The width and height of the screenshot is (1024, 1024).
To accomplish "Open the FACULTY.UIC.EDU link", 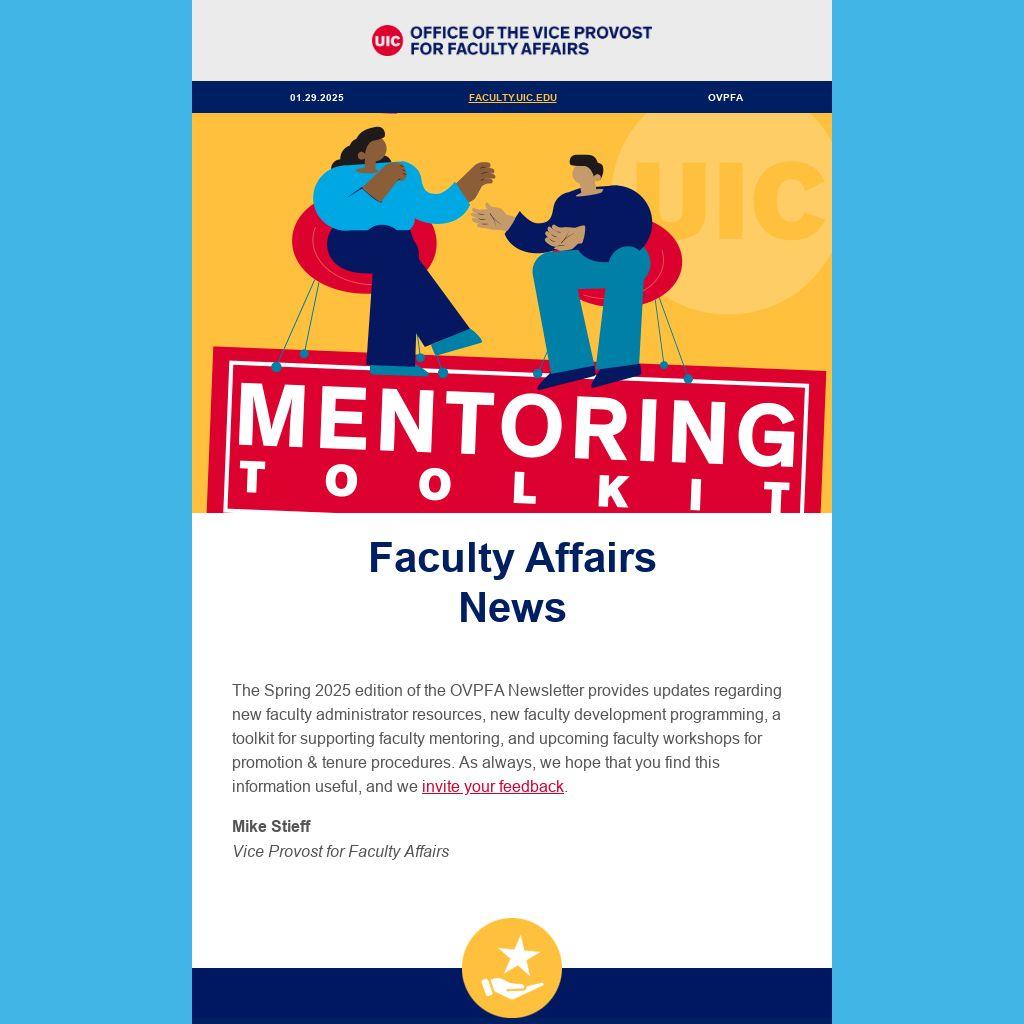I will coord(513,97).
